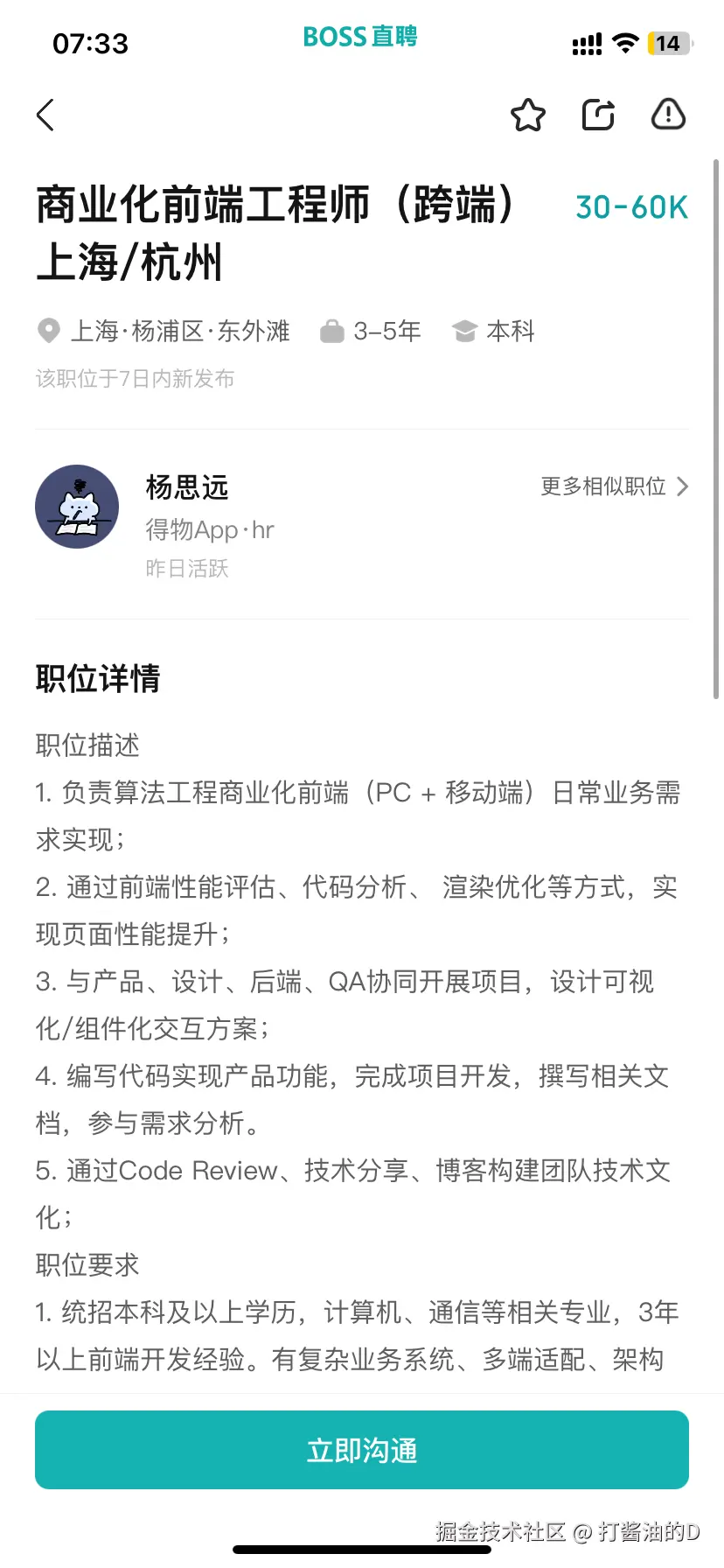Click the cellular signal bars
This screenshot has height=1568, width=724.
(x=587, y=42)
